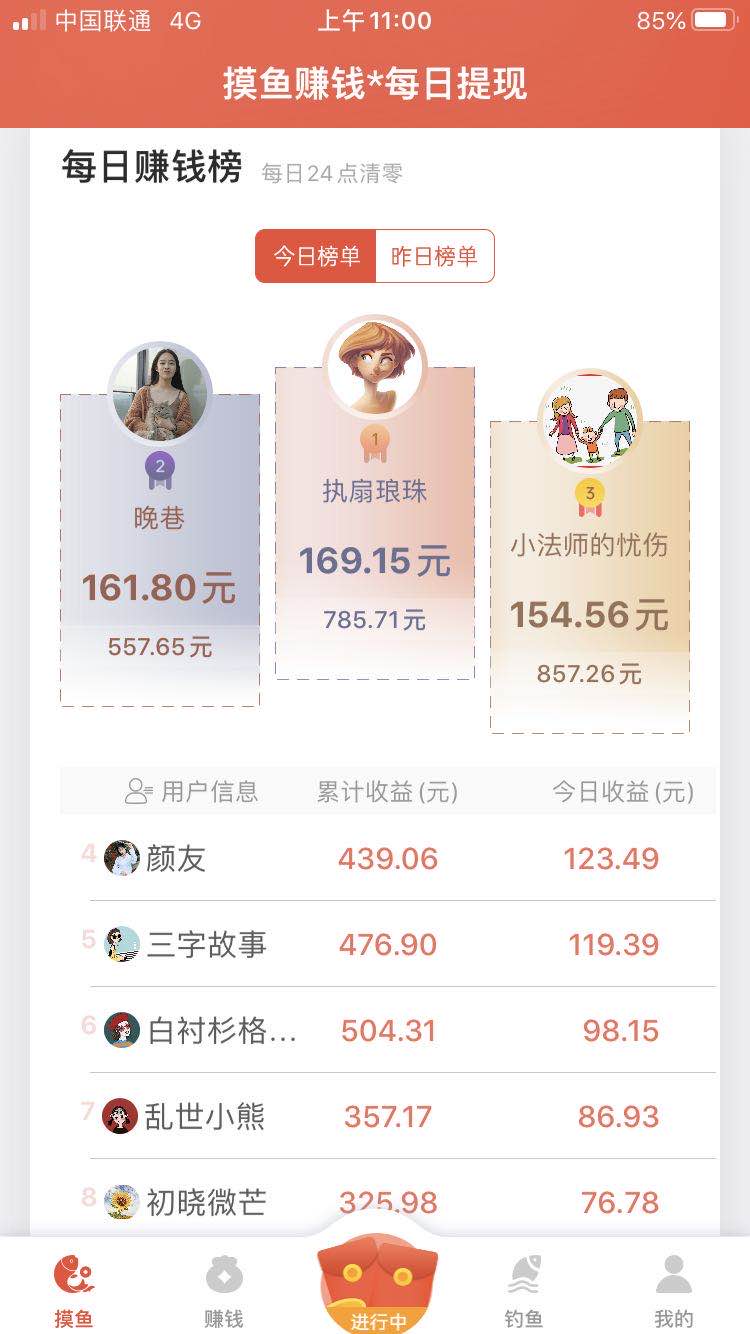Tap the bronze number 3 medal near 小法师的忧伤
Screen dimensions: 750x1334
pos(590,492)
